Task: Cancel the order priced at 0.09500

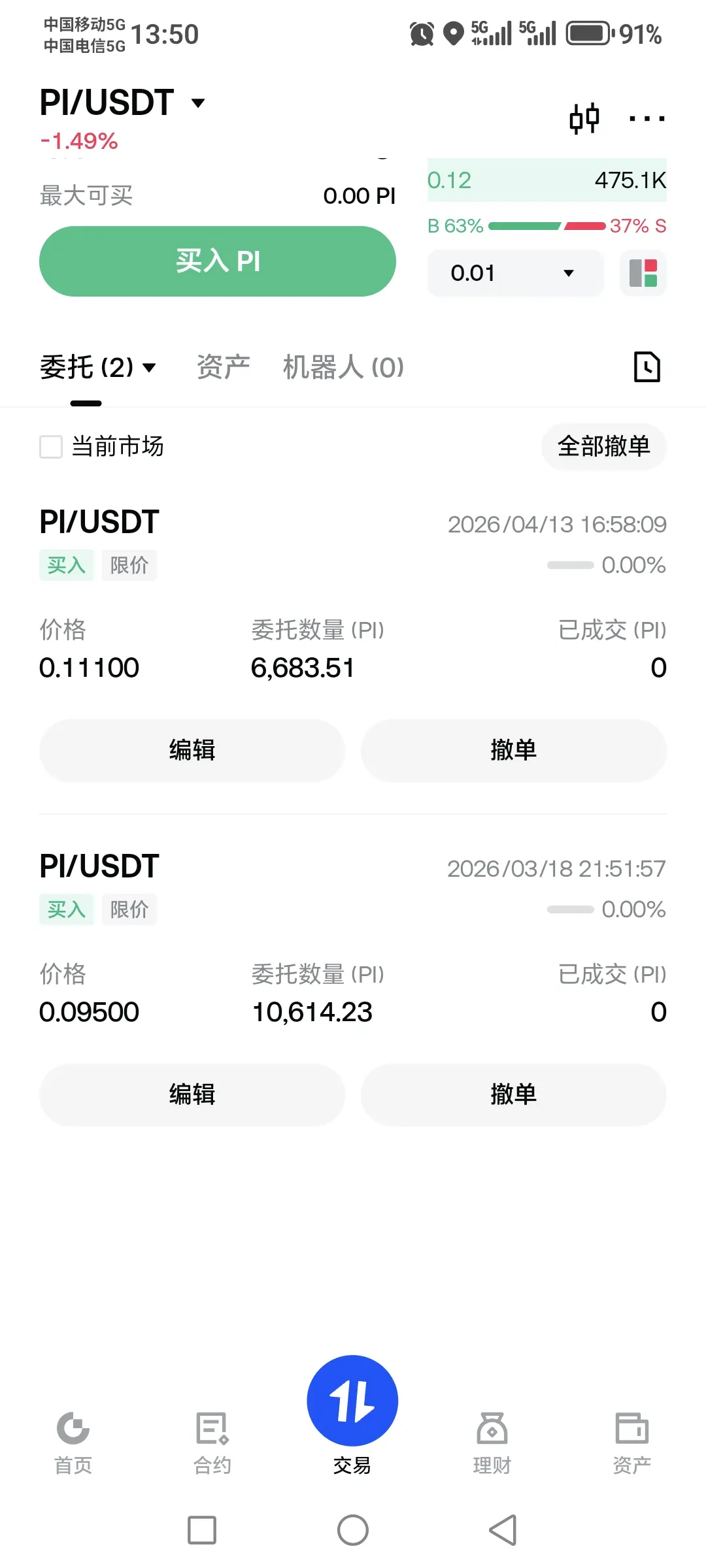Action: click(514, 1094)
